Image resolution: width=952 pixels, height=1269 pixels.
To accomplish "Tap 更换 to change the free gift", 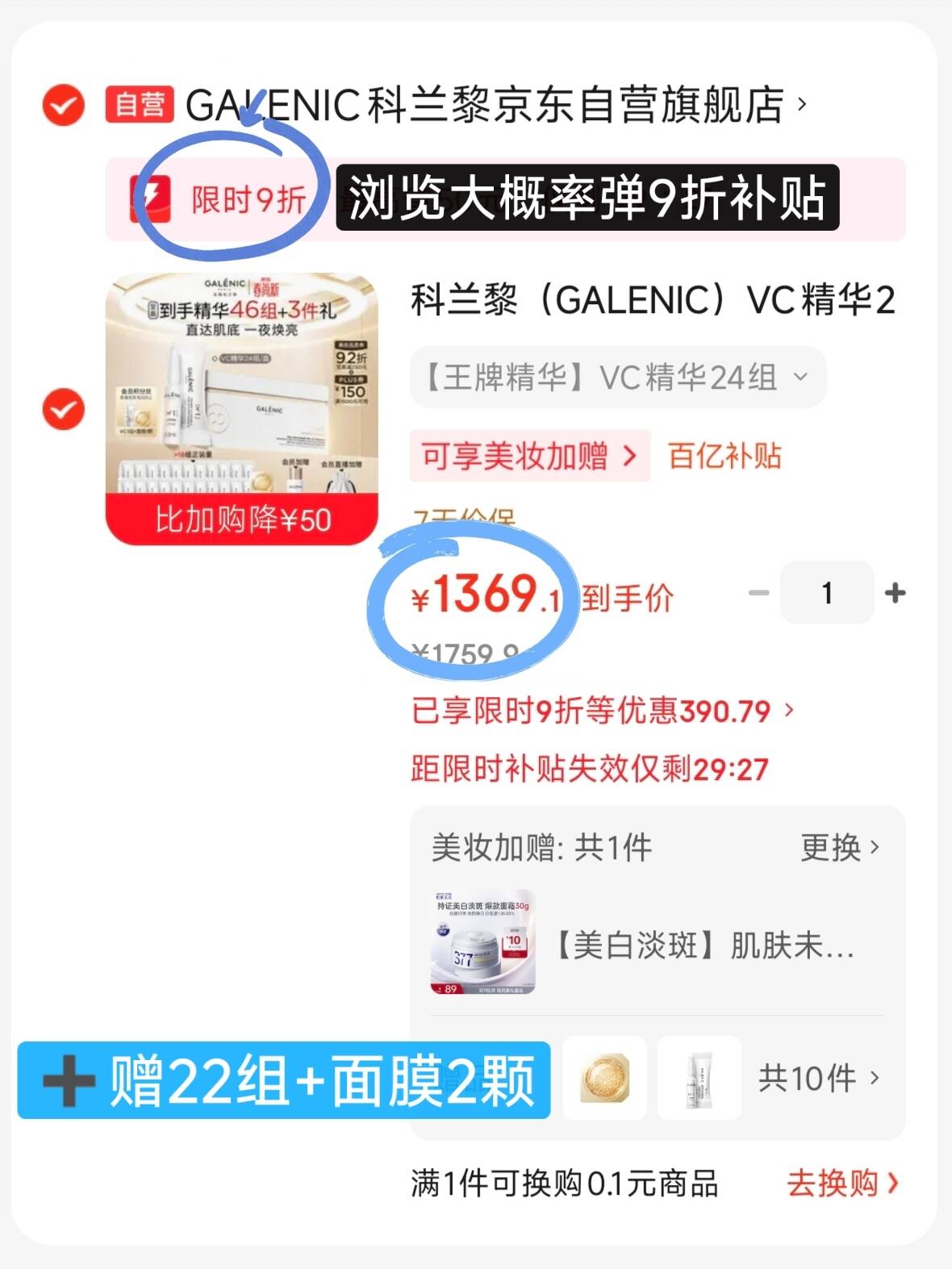I will coord(840,848).
